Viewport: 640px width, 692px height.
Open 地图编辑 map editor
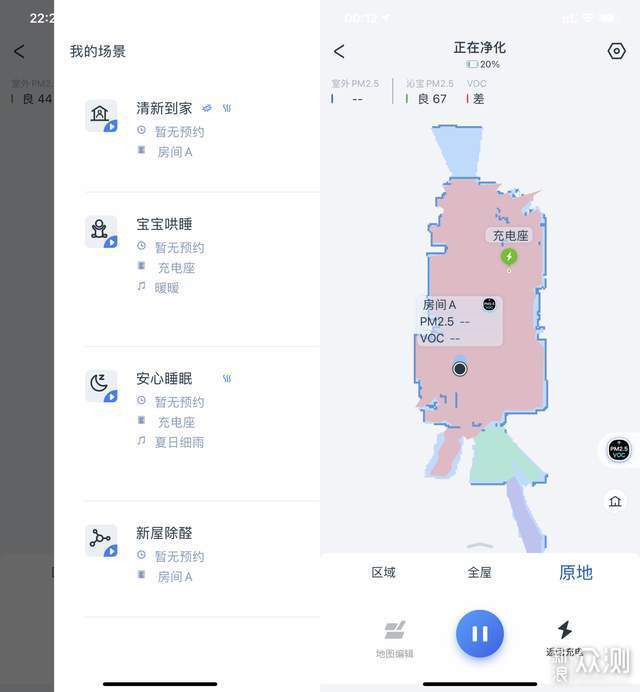click(x=394, y=638)
